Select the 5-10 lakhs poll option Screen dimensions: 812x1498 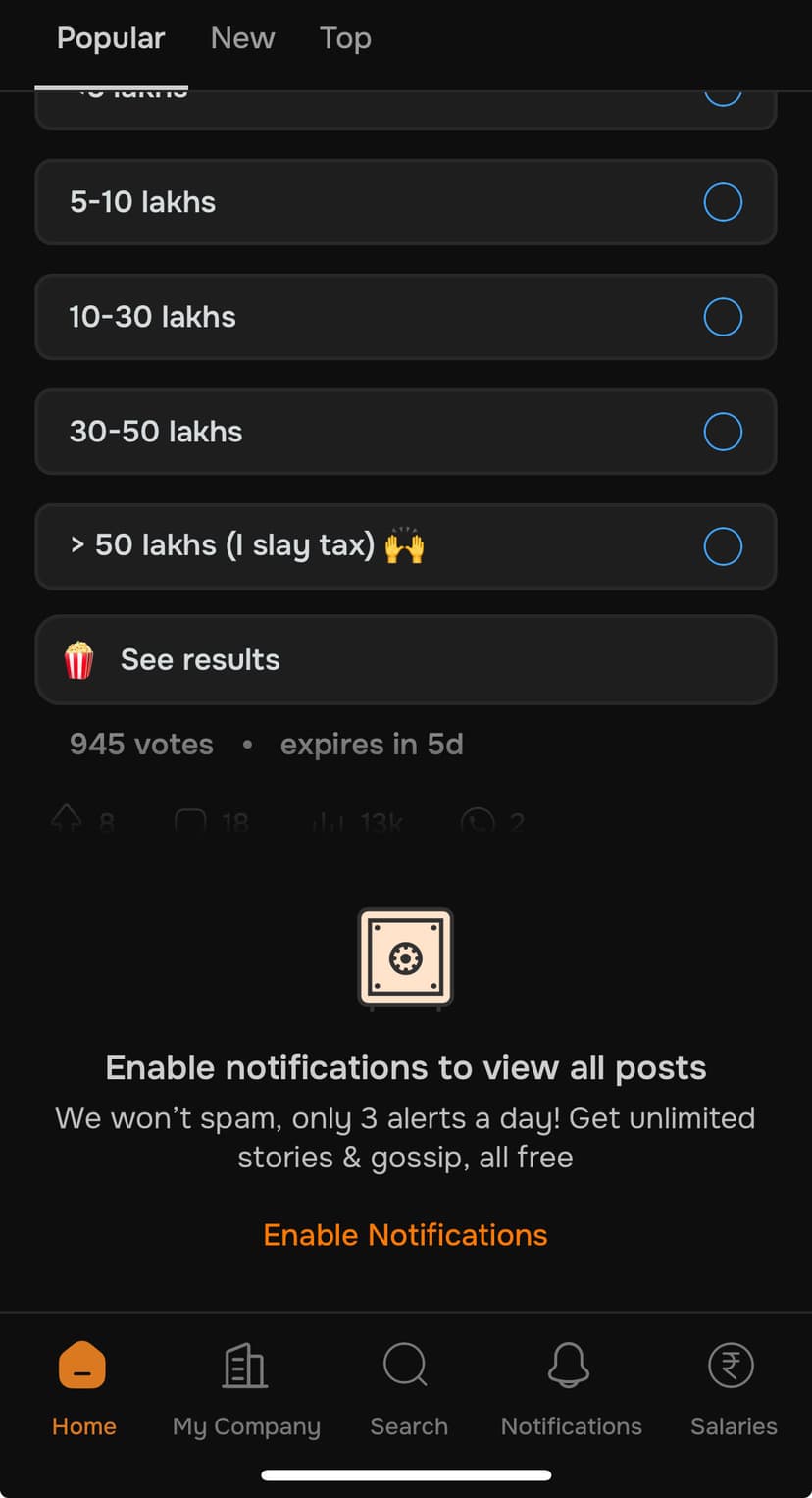(406, 202)
